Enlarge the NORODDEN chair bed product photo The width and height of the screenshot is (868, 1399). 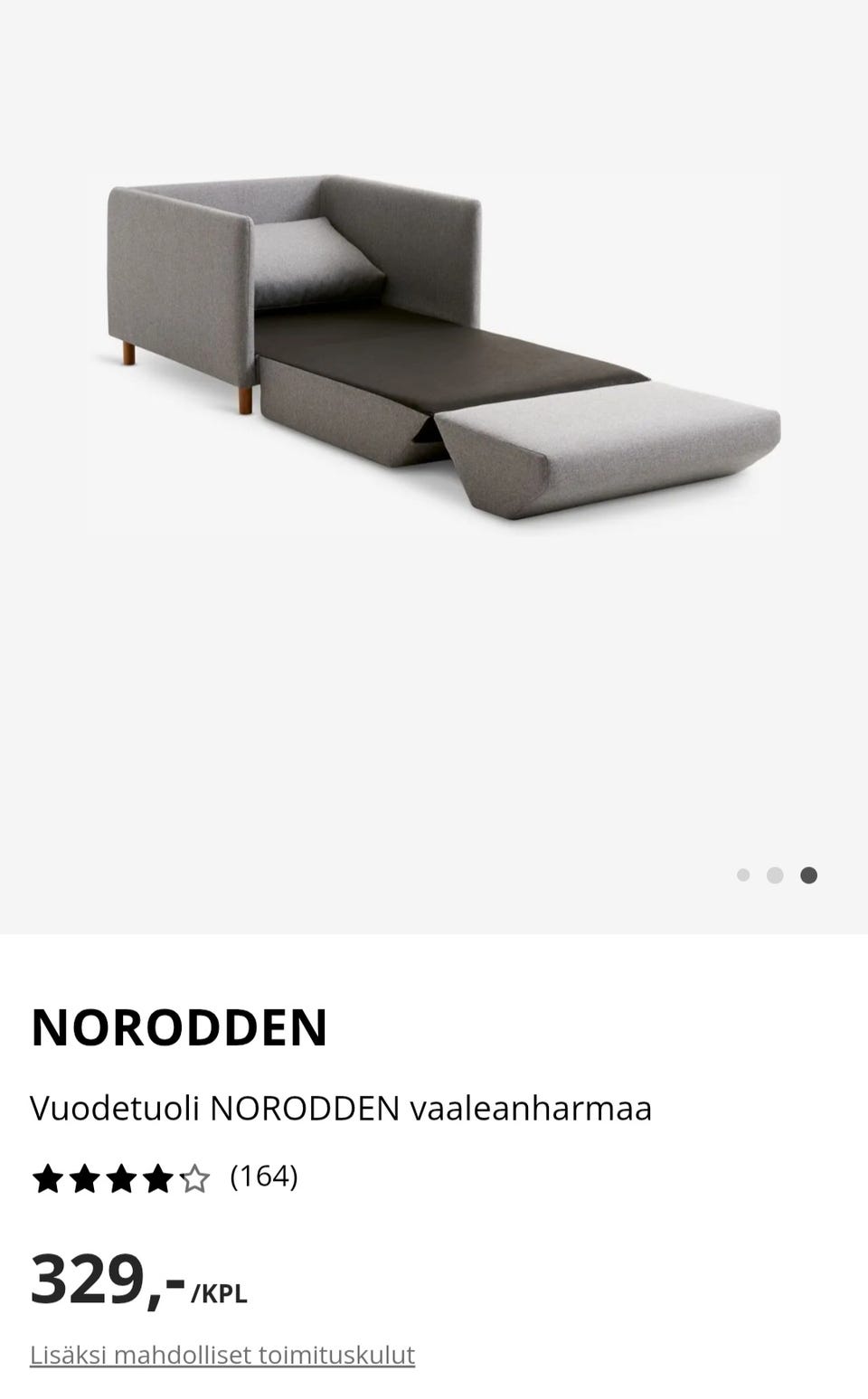[434, 354]
